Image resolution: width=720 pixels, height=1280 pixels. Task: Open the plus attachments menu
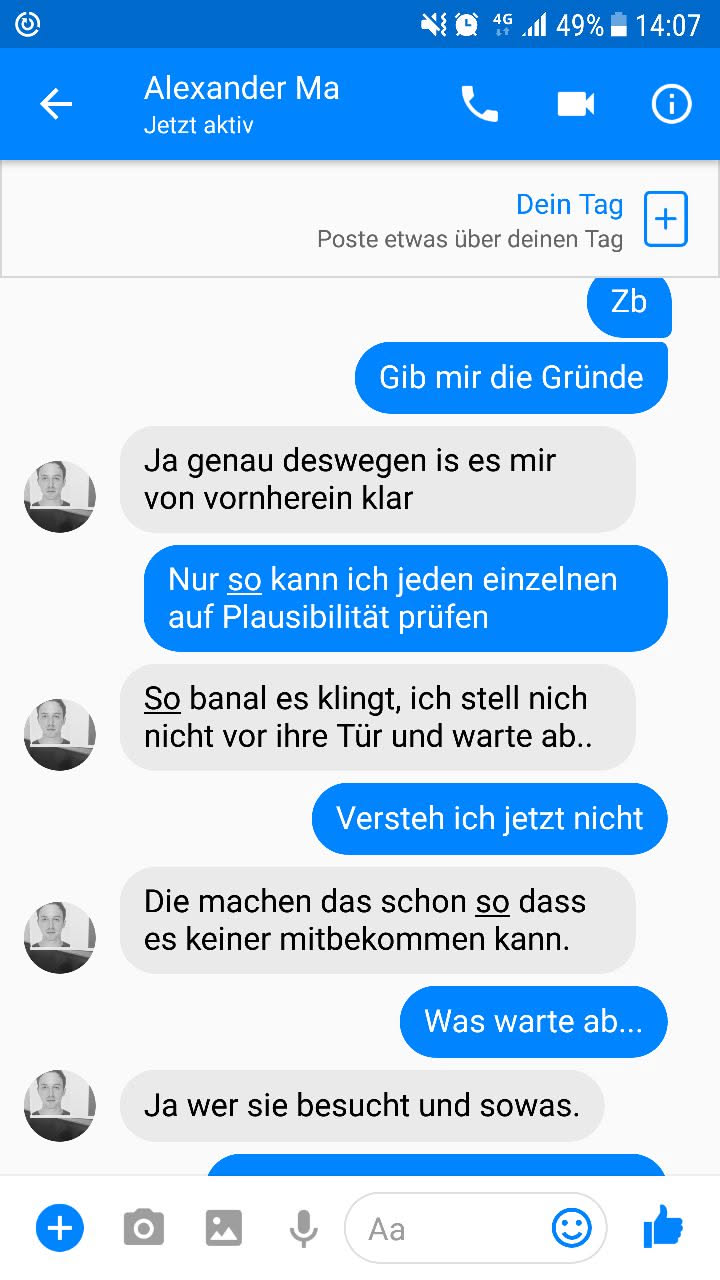coord(60,1227)
